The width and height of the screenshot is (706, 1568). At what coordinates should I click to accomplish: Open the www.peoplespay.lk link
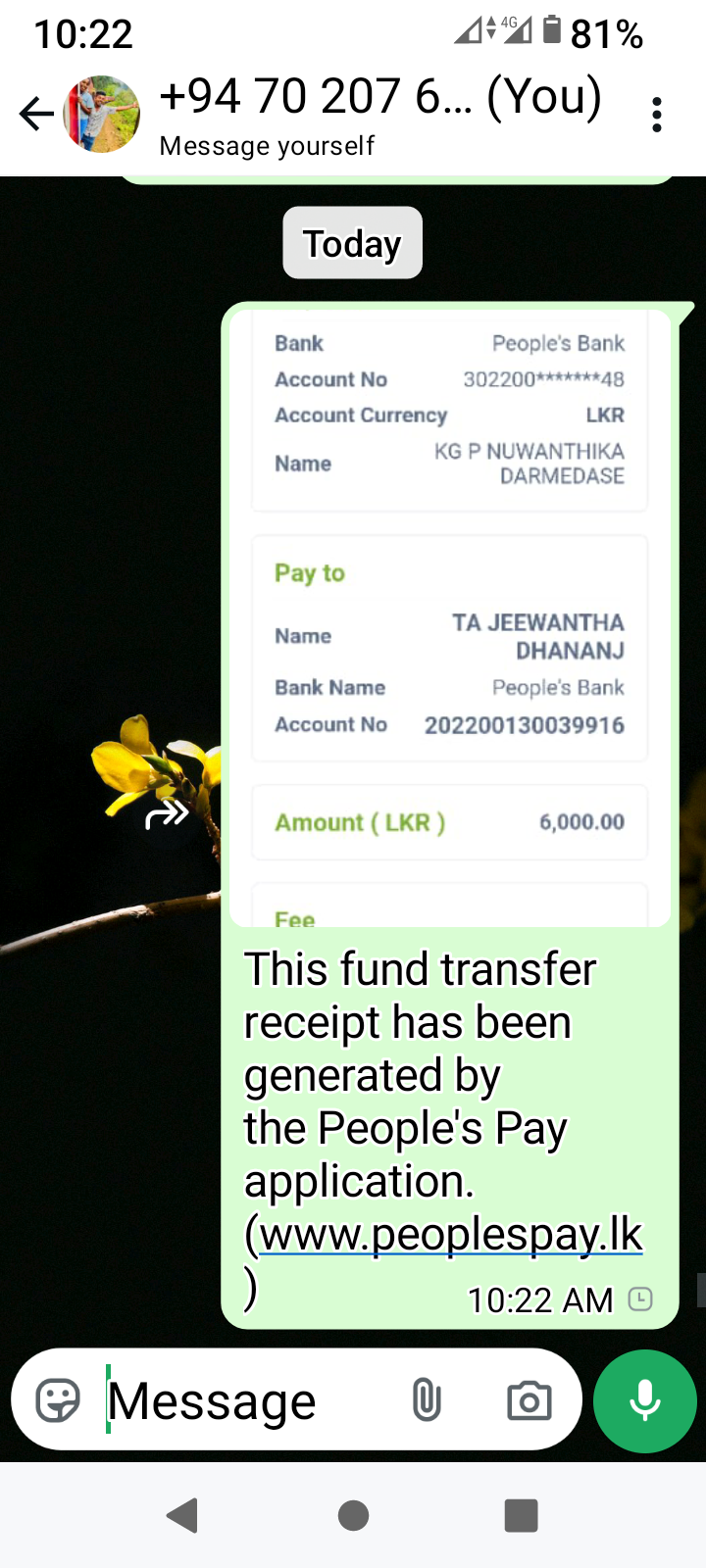click(451, 1235)
